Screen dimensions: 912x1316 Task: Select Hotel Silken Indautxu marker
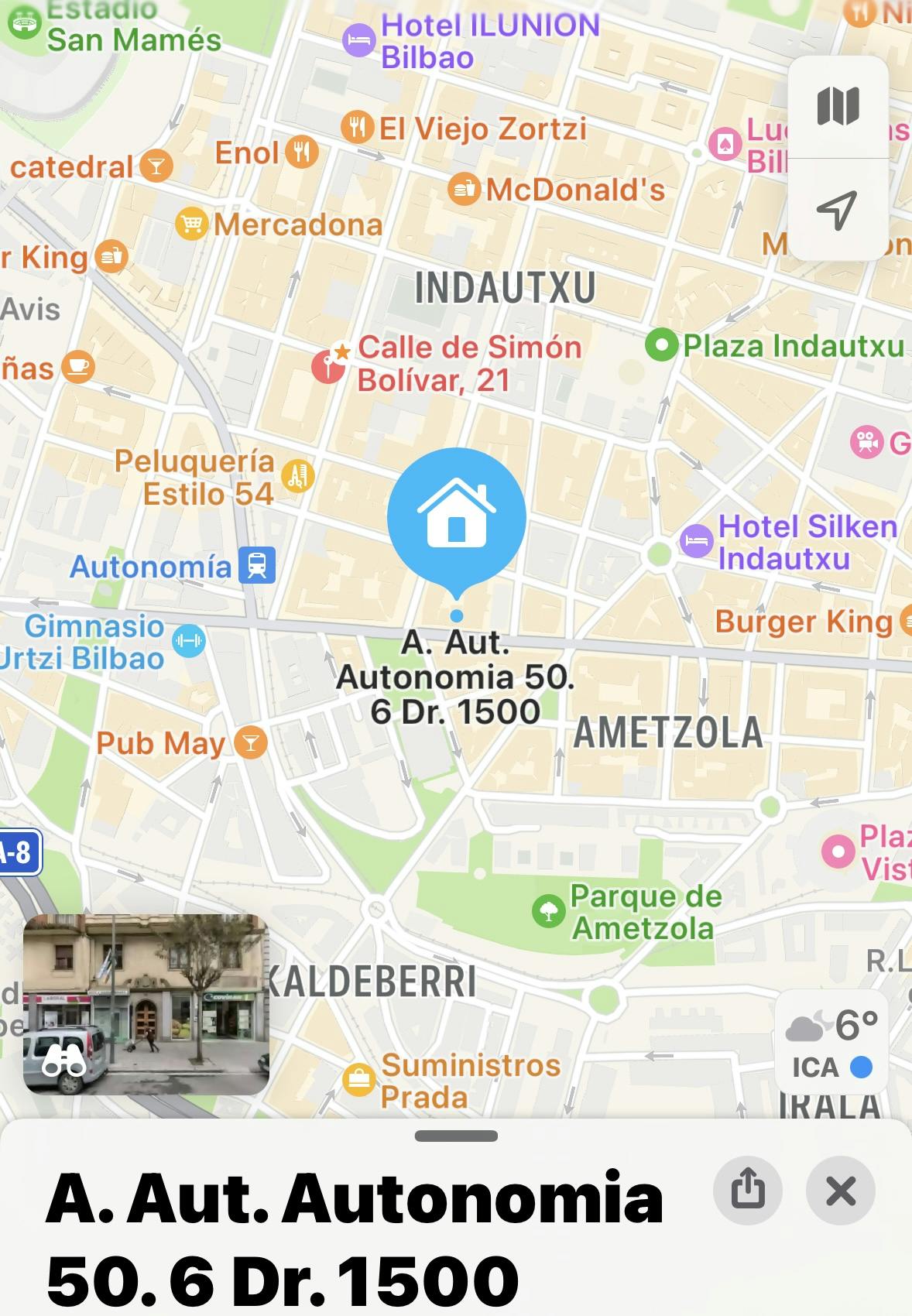696,541
